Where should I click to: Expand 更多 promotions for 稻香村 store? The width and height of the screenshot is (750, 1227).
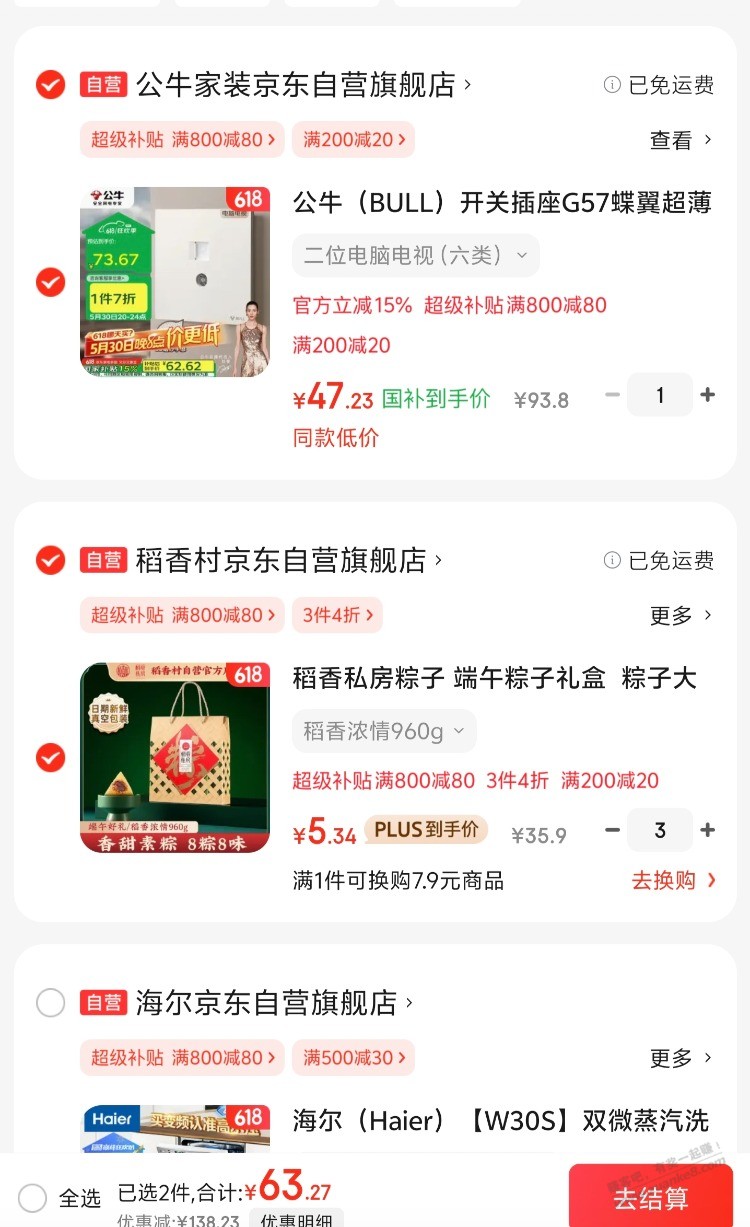point(681,615)
